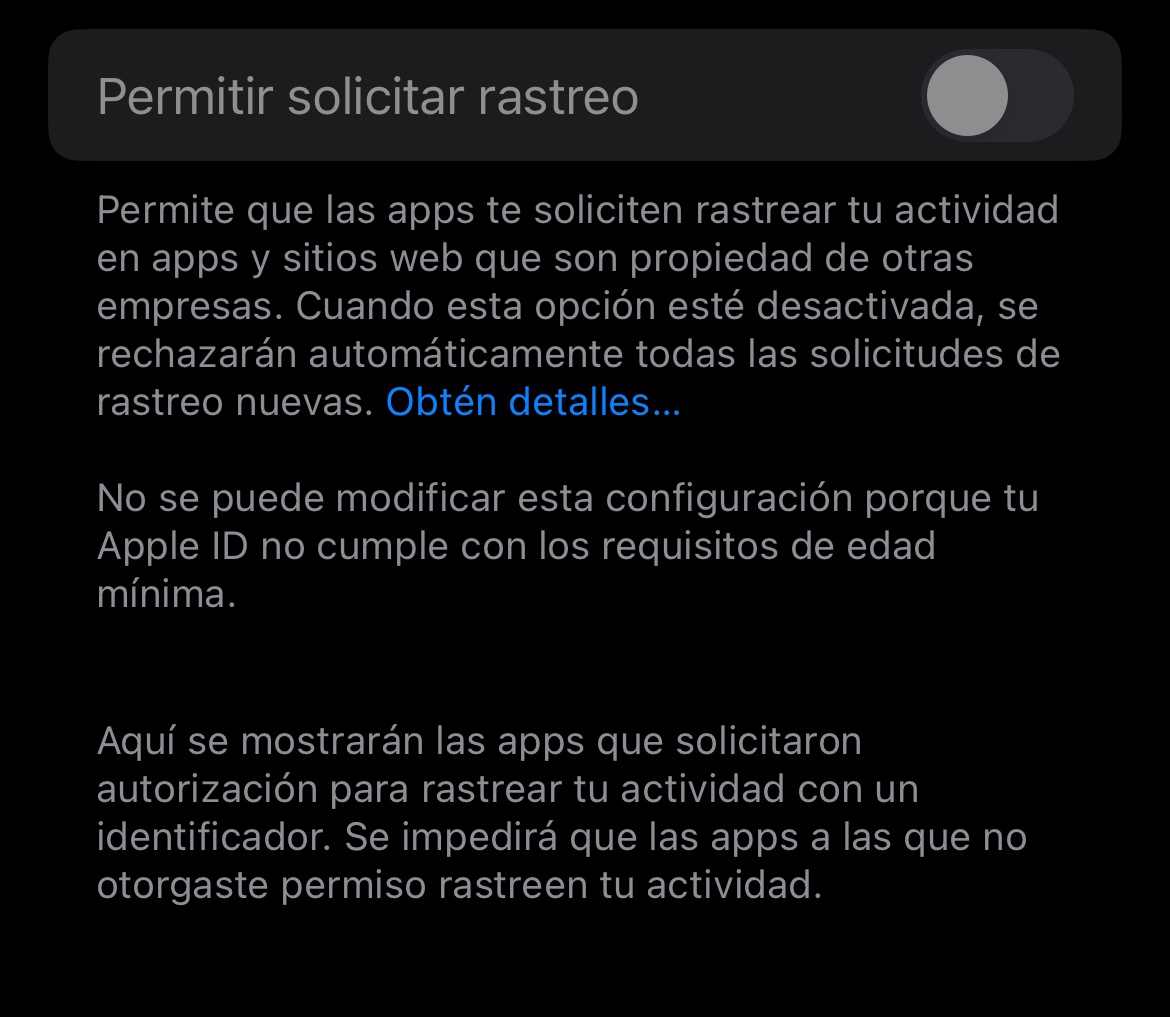This screenshot has height=1017, width=1170.
Task: Open the Obtén detalles link
Action: (x=533, y=402)
